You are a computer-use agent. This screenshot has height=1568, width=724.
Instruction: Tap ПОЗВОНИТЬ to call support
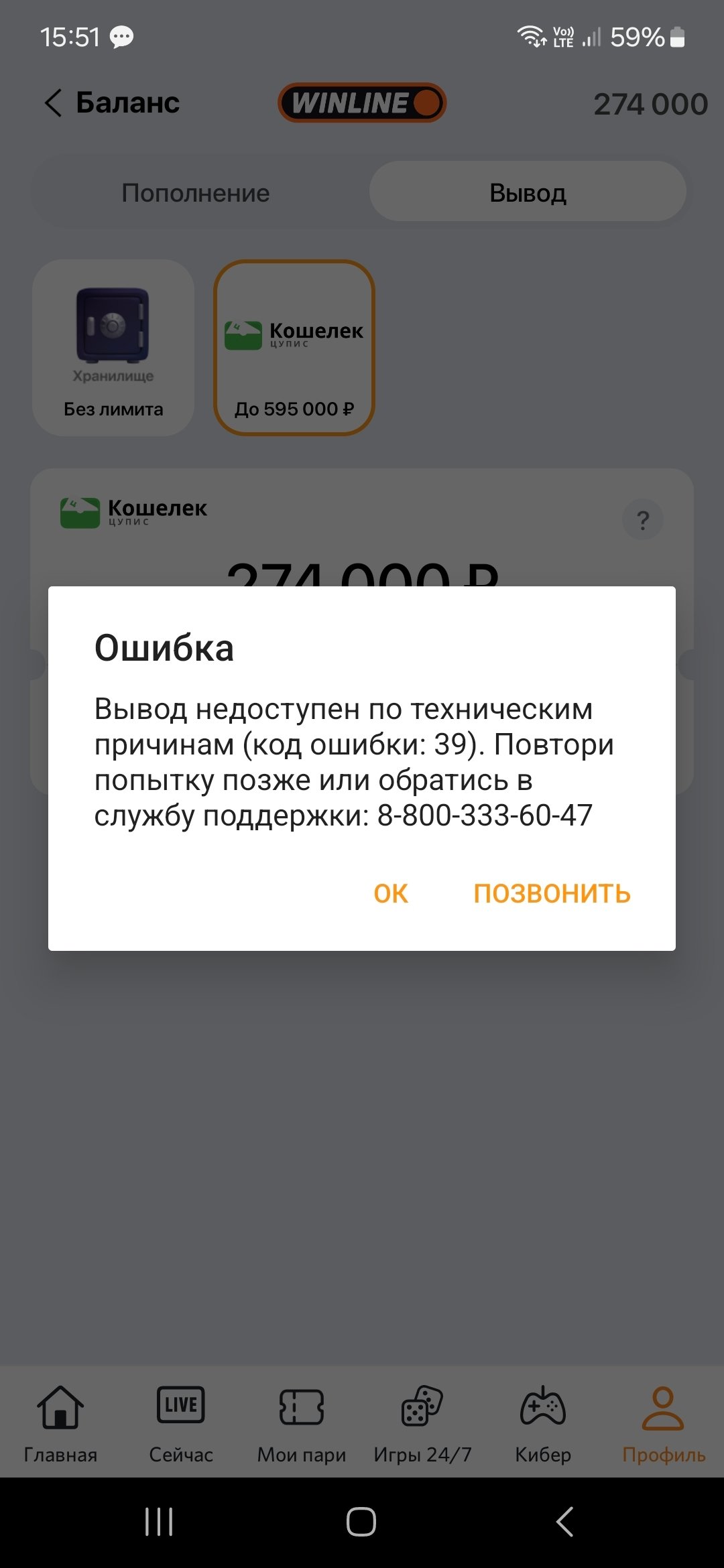[x=552, y=893]
